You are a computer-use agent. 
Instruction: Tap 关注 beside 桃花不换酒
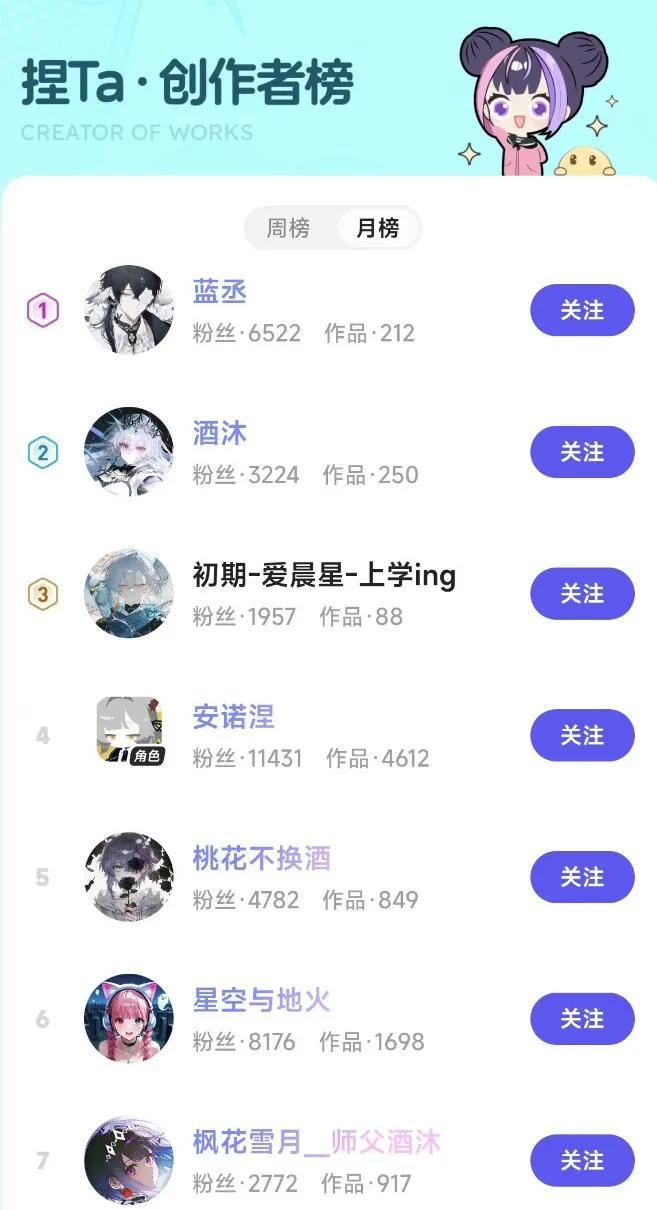click(582, 877)
